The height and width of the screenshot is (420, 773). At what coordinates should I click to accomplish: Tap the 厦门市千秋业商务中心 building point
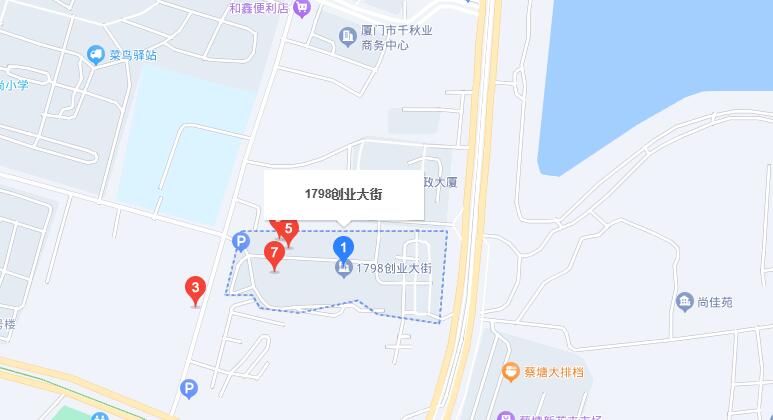tap(348, 38)
